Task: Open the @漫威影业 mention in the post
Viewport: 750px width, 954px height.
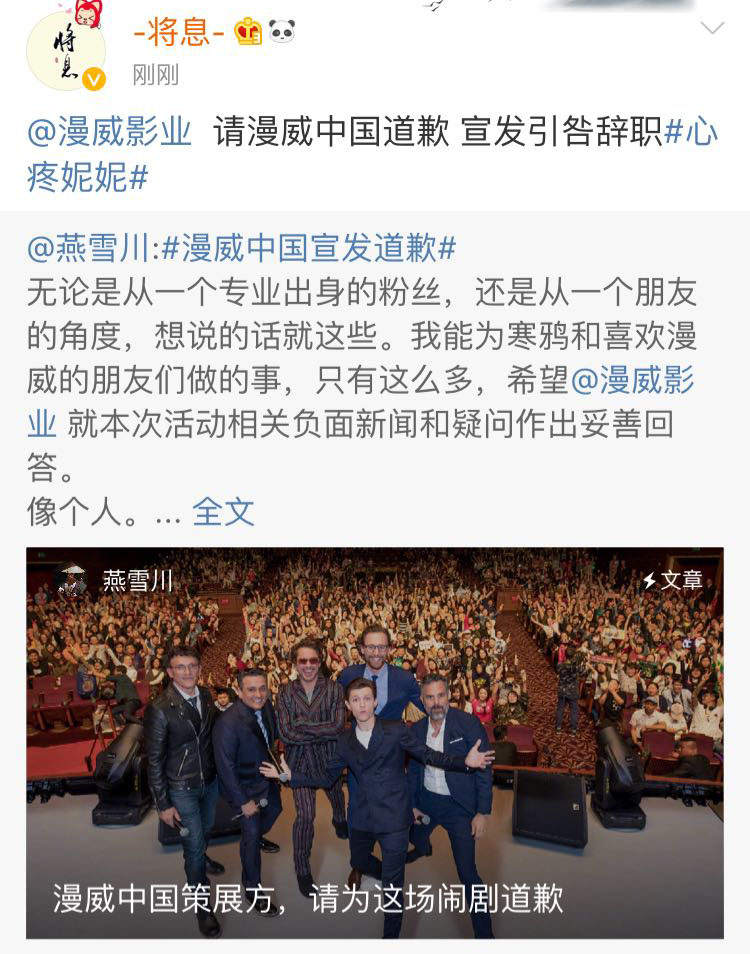Action: pyautogui.click(x=109, y=133)
